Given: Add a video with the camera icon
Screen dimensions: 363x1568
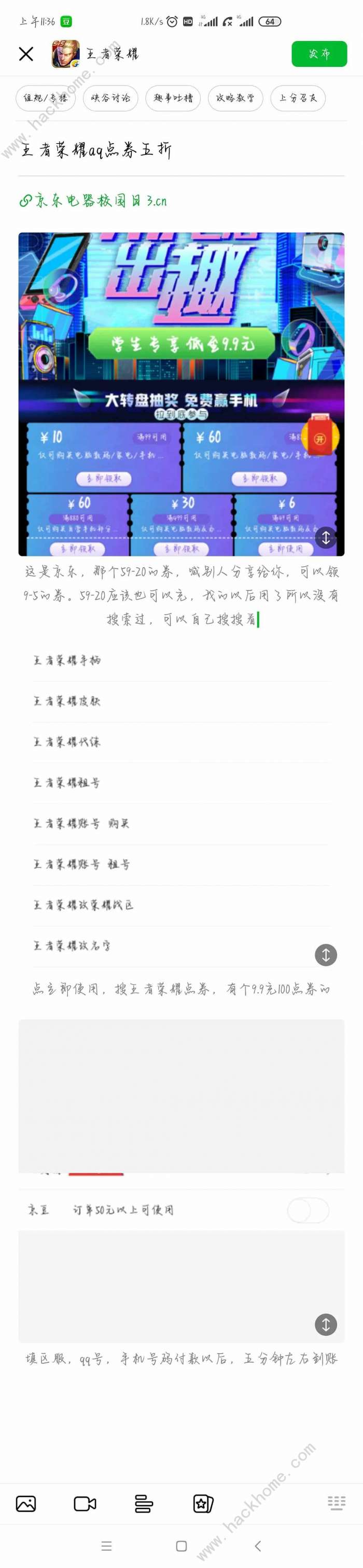Looking at the screenshot, I should pyautogui.click(x=85, y=1504).
